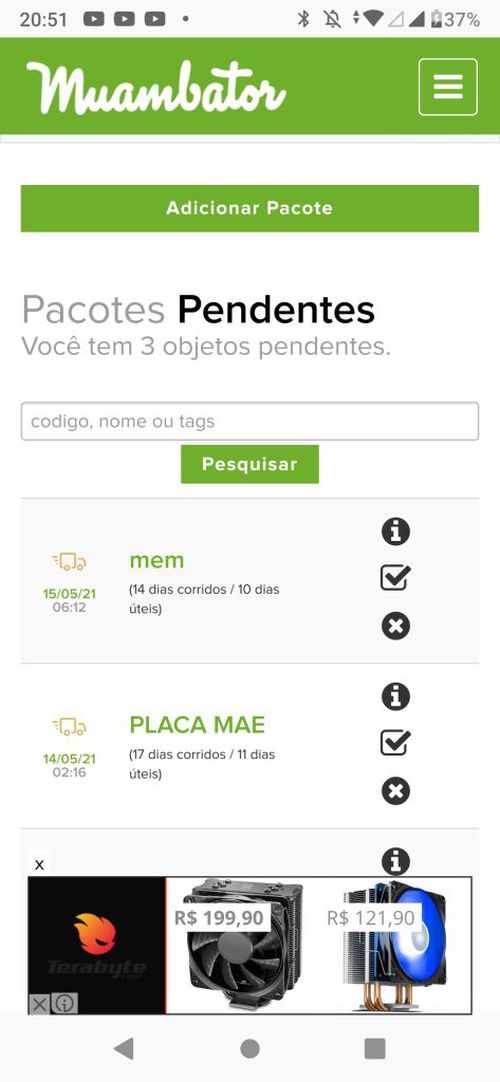Mark PLACA MAE package as delivered

[x=396, y=743]
